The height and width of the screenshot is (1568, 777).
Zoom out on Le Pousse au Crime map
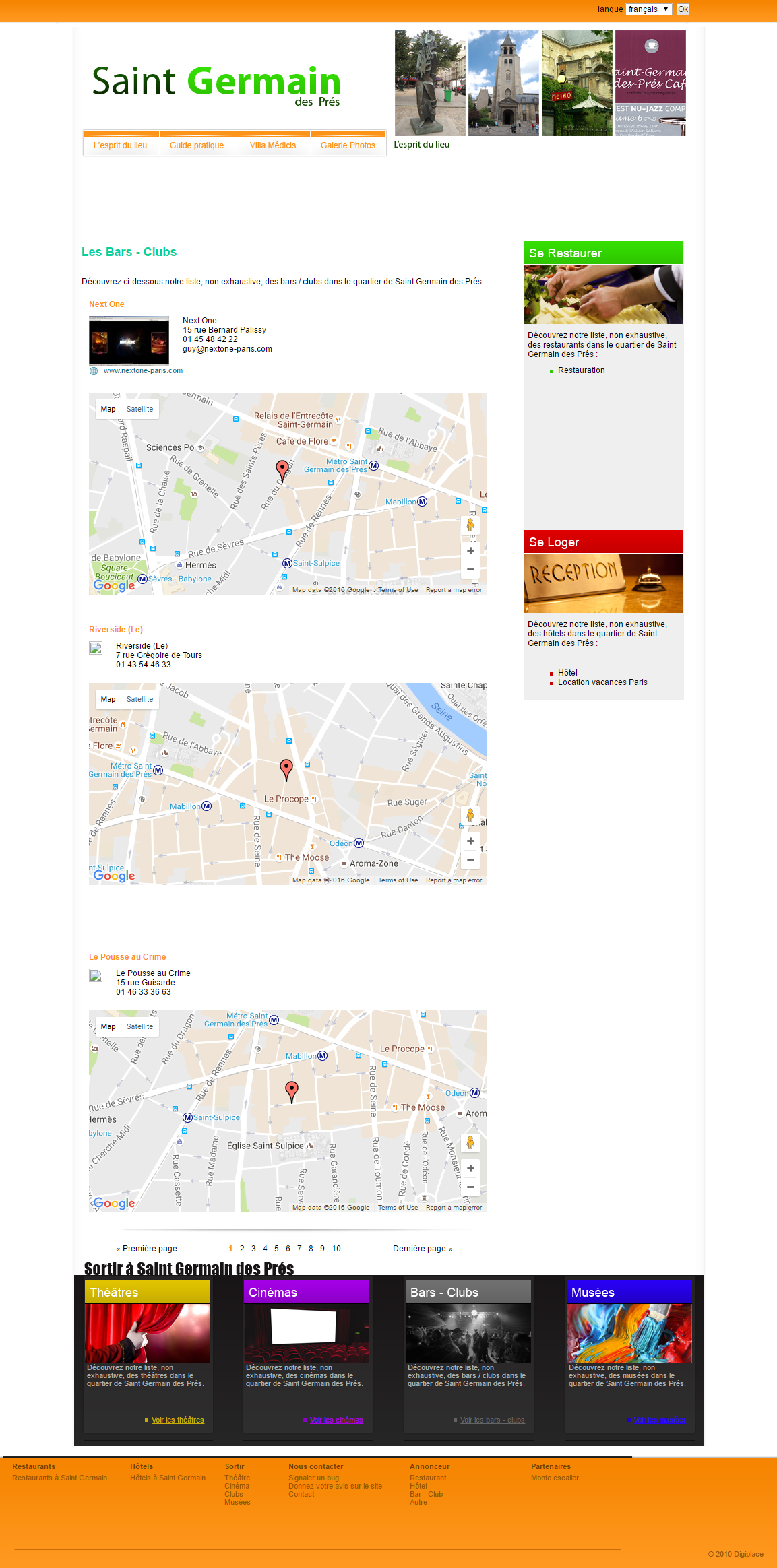[x=470, y=1187]
